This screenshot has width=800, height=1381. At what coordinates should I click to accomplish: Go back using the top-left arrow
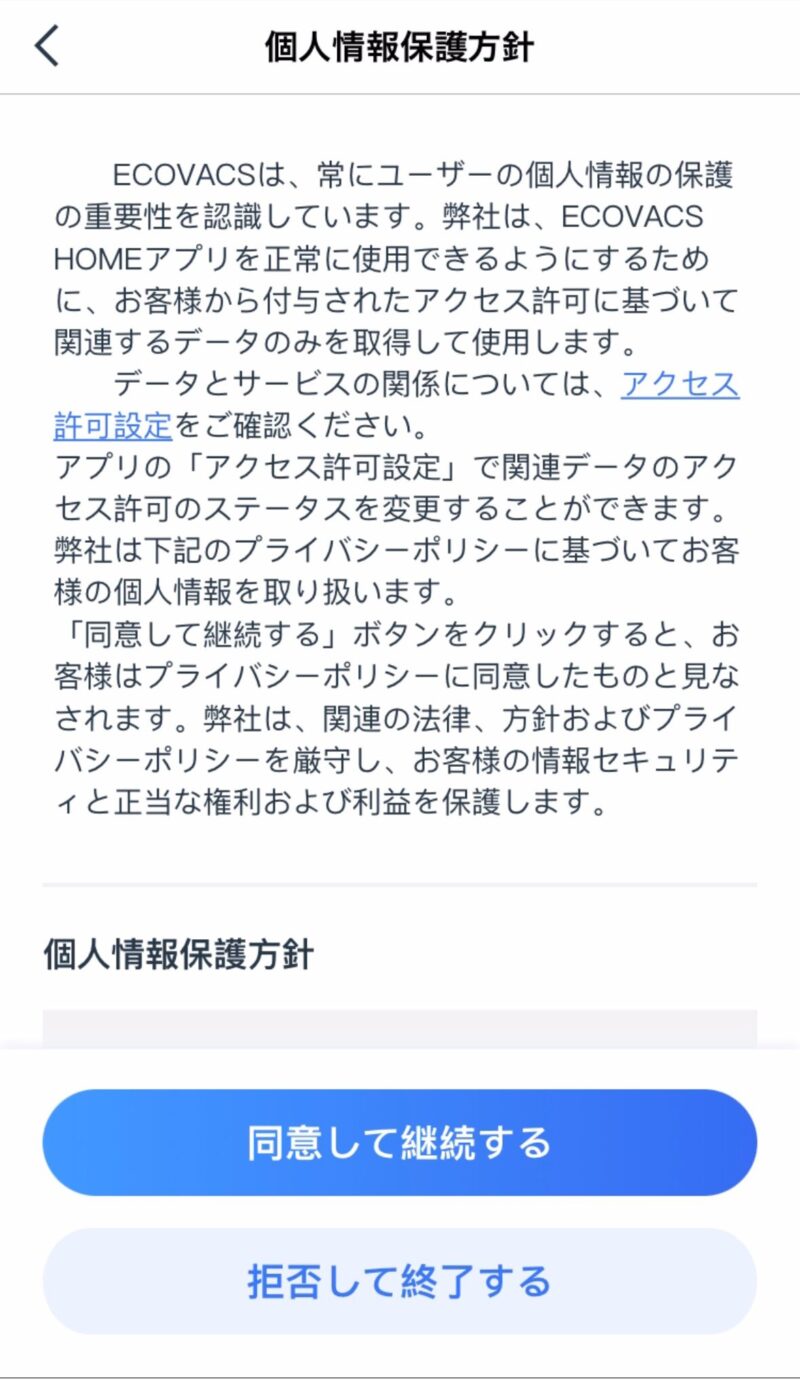click(47, 47)
